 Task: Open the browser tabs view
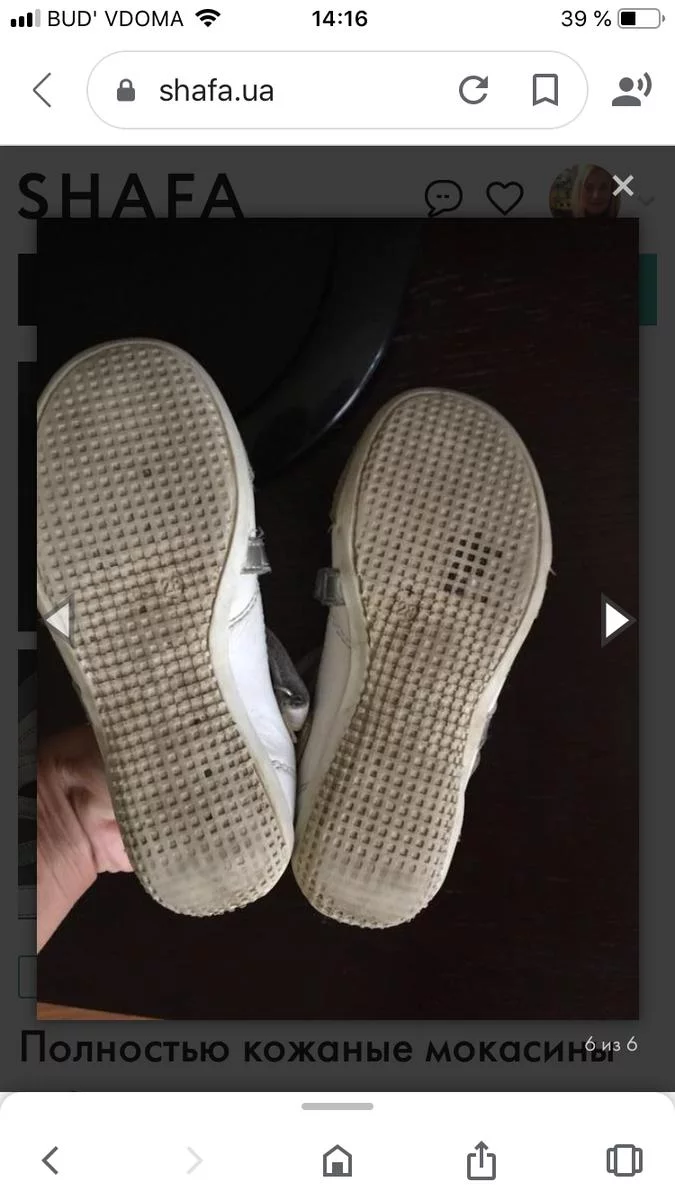[624, 1160]
